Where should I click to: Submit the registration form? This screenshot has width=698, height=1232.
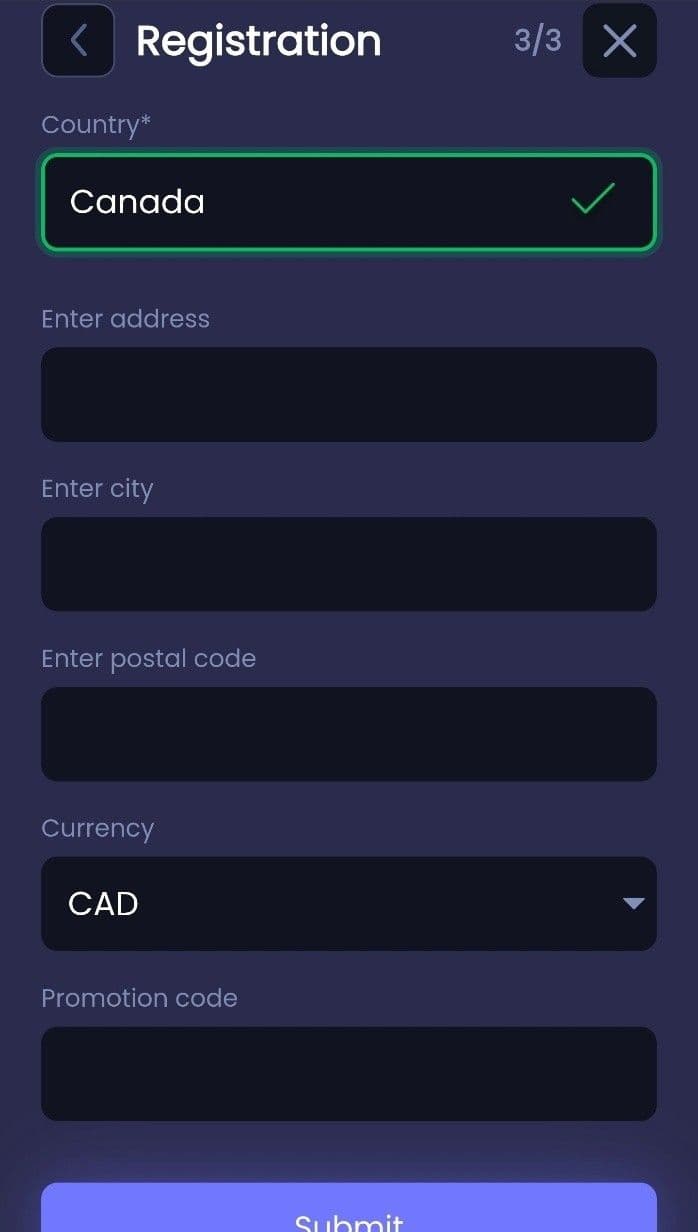click(x=348, y=1212)
